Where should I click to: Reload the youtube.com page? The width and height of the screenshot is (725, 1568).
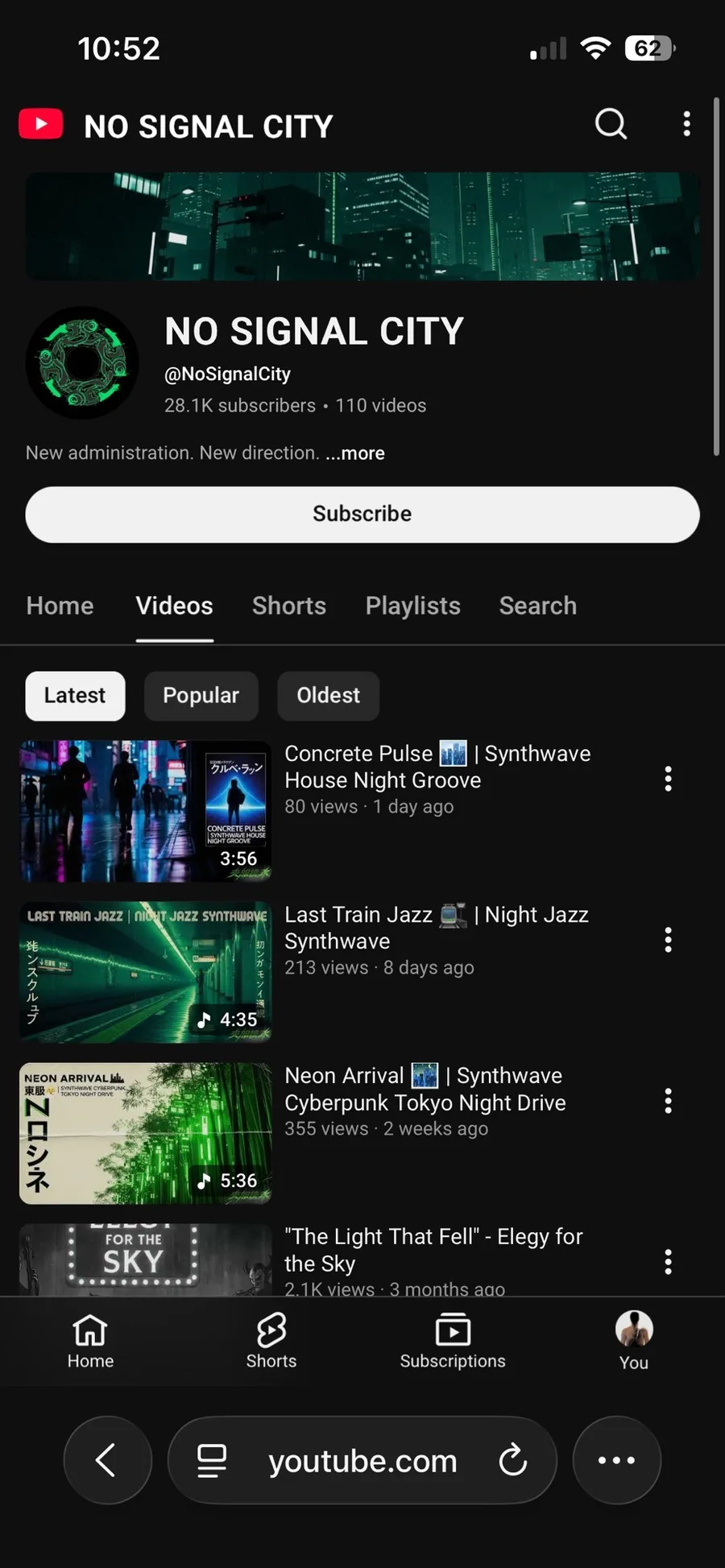coord(512,1460)
